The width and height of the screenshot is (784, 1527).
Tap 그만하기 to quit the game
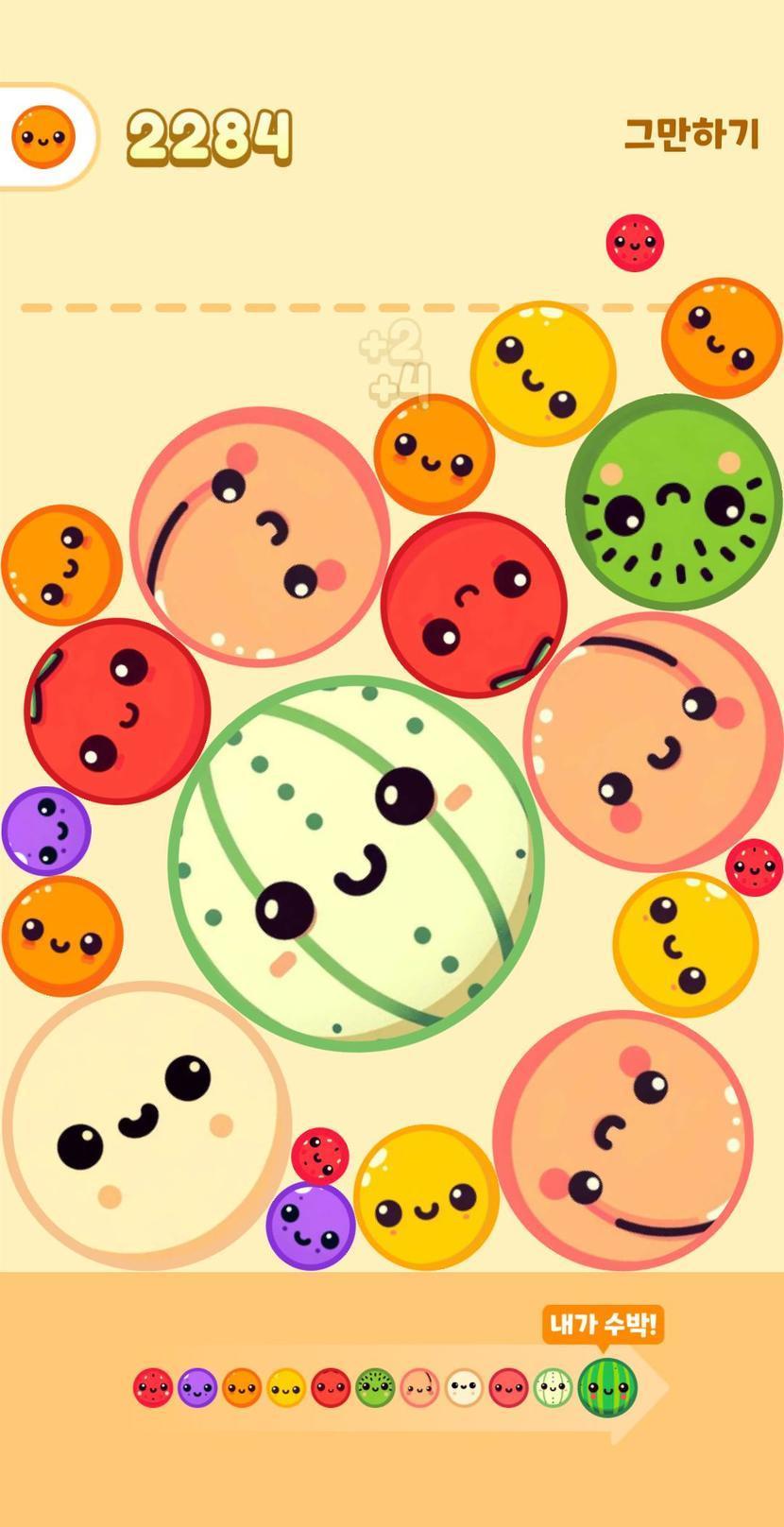(691, 134)
